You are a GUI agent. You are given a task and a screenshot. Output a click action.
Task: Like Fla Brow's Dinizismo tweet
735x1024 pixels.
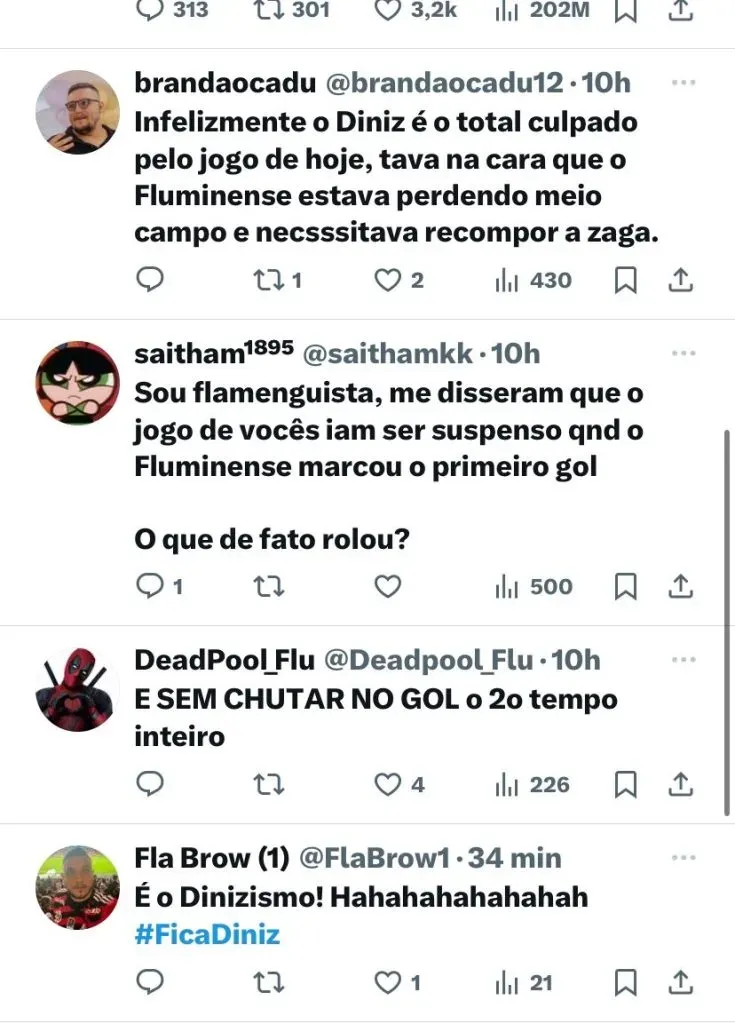pos(387,983)
